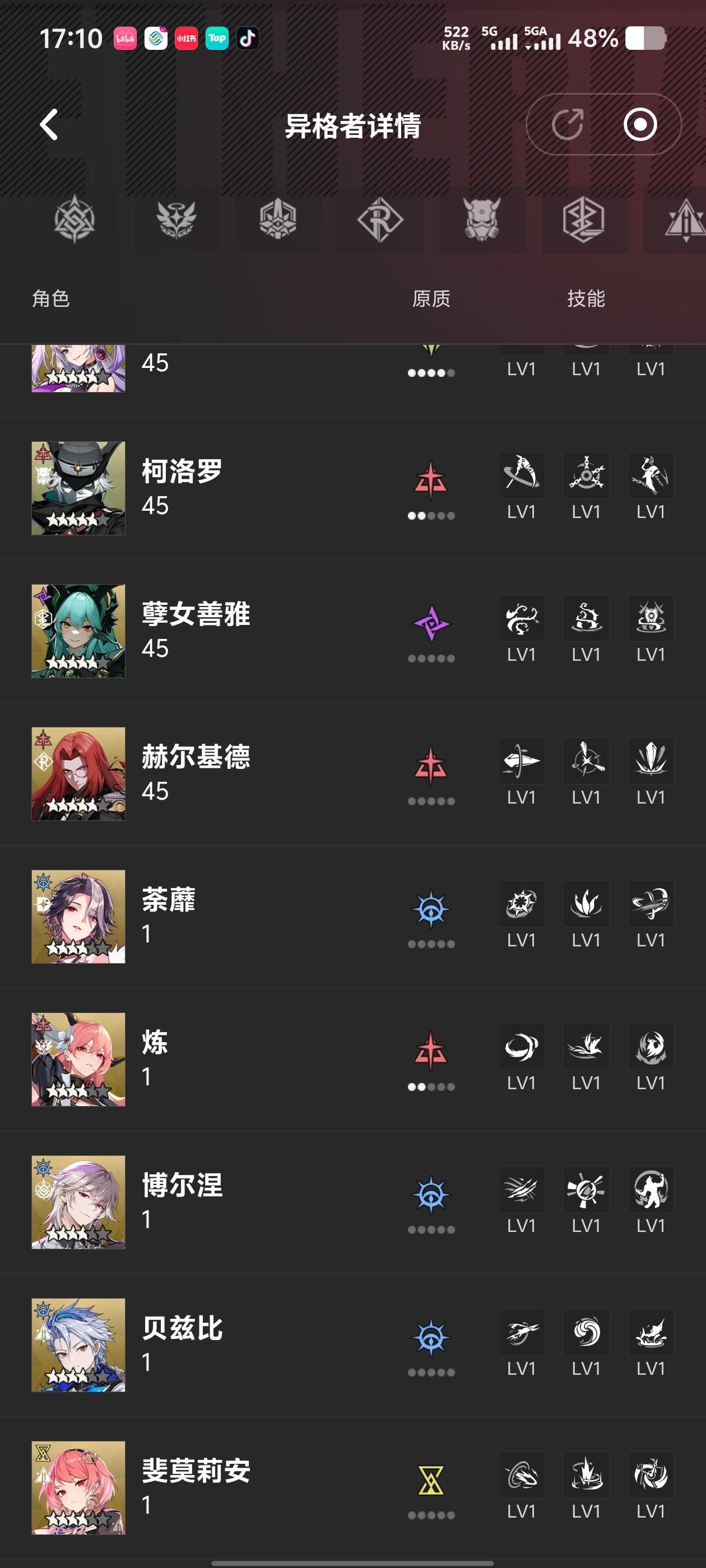Viewport: 706px width, 1568px height.
Task: Select the gas mask faction filter
Action: point(481,219)
